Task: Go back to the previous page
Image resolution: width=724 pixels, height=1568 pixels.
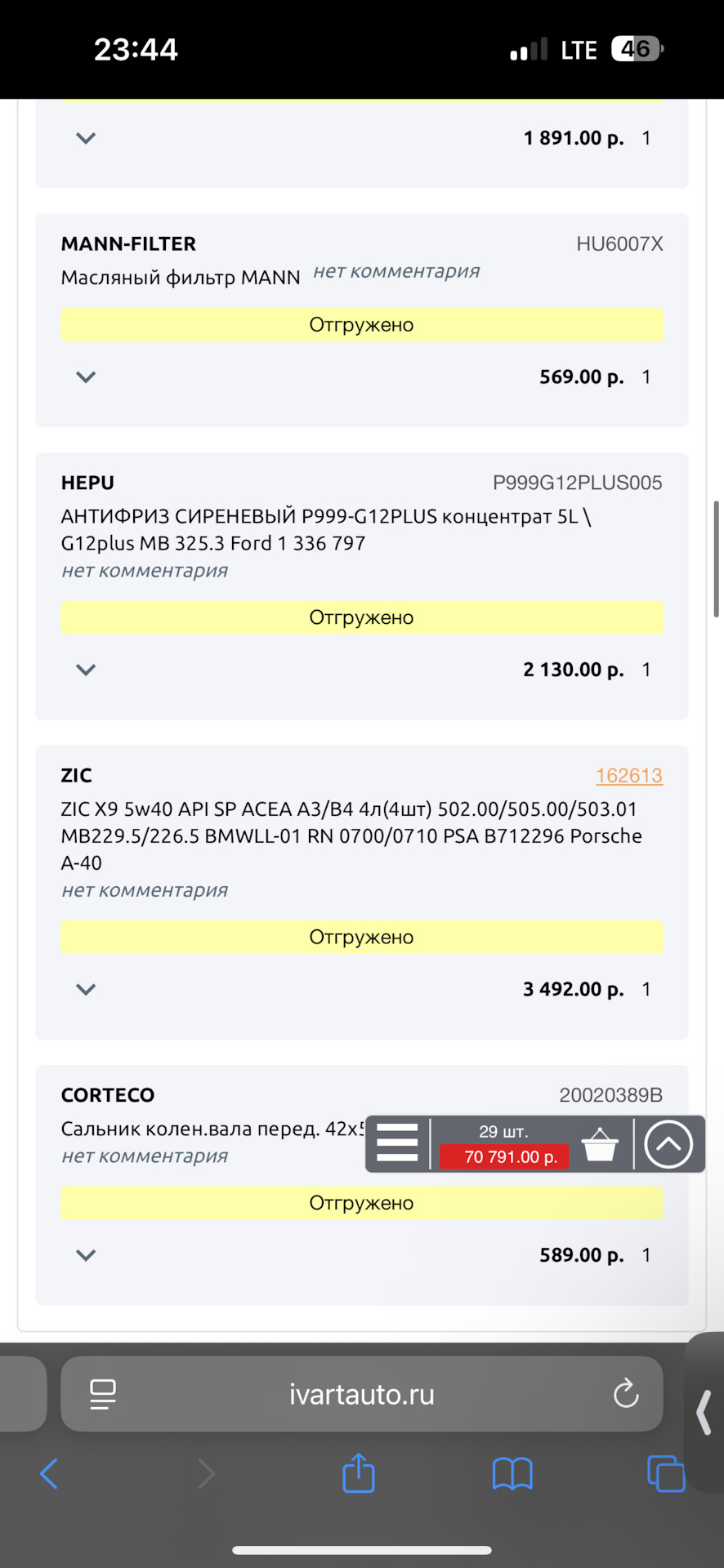Action: 49,1474
